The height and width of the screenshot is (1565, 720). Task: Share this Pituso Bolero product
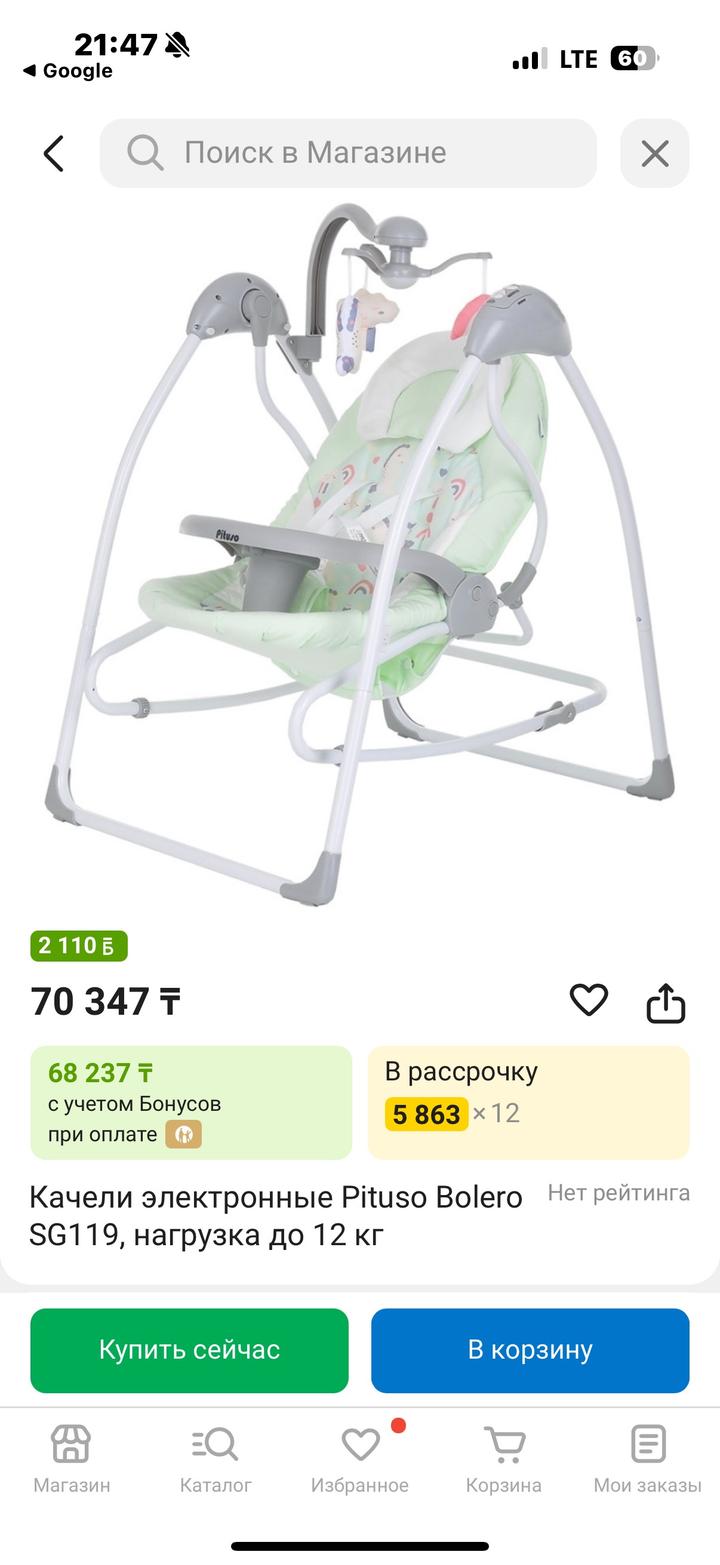(x=665, y=1002)
